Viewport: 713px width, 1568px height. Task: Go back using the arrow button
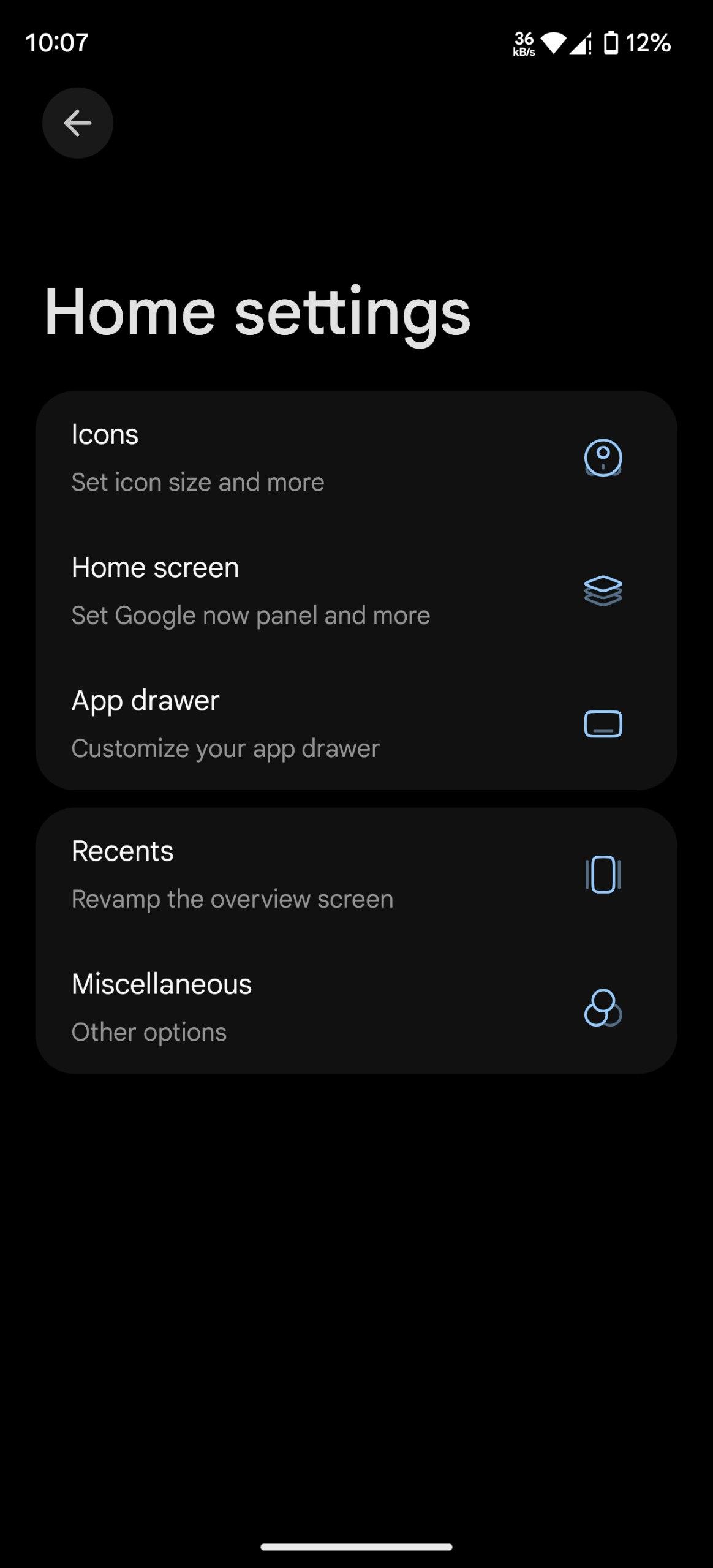pyautogui.click(x=78, y=123)
